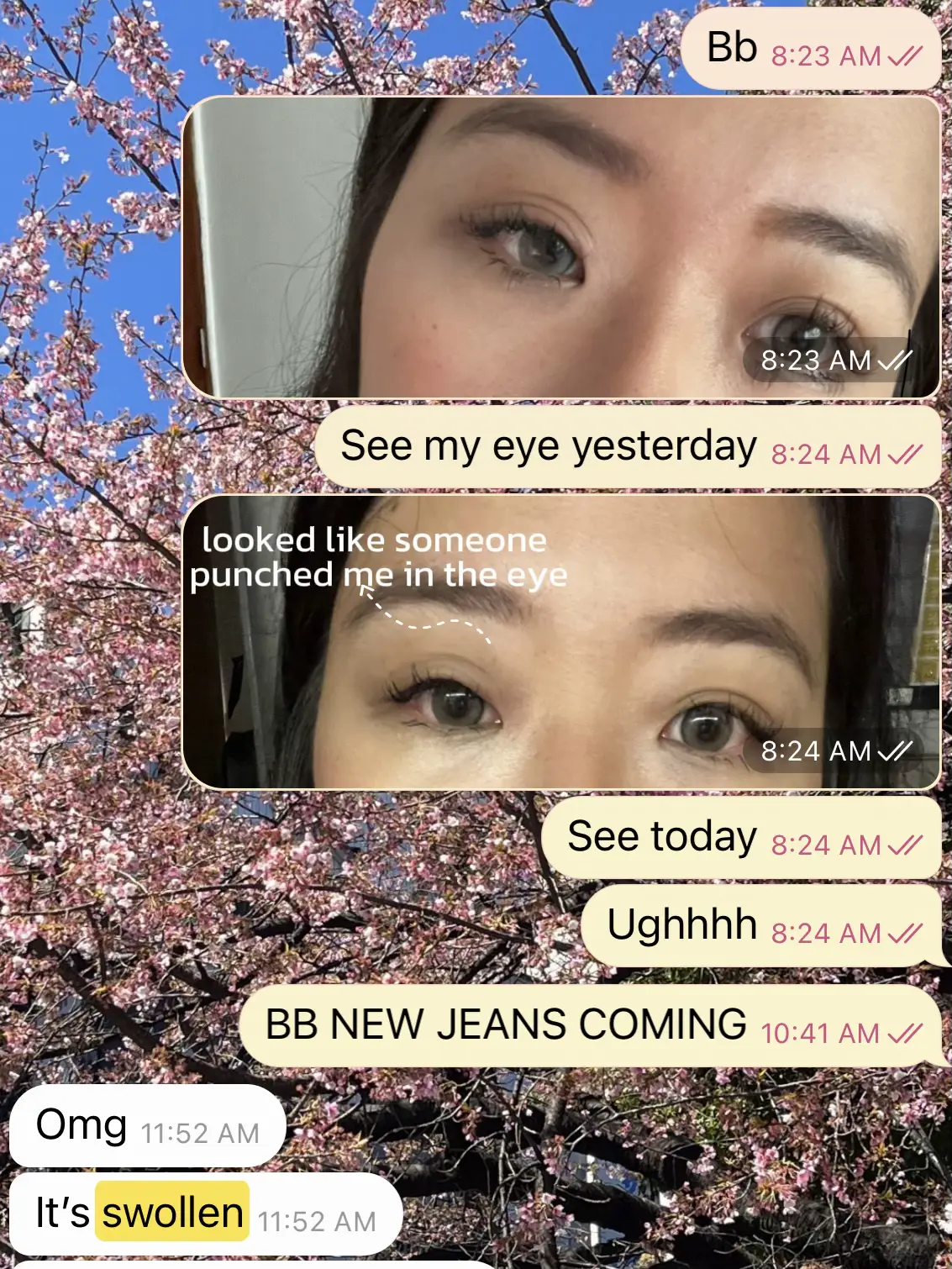The width and height of the screenshot is (952, 1269).
Task: Open the photo captioned 'punched me in the eye'
Action: [560, 642]
